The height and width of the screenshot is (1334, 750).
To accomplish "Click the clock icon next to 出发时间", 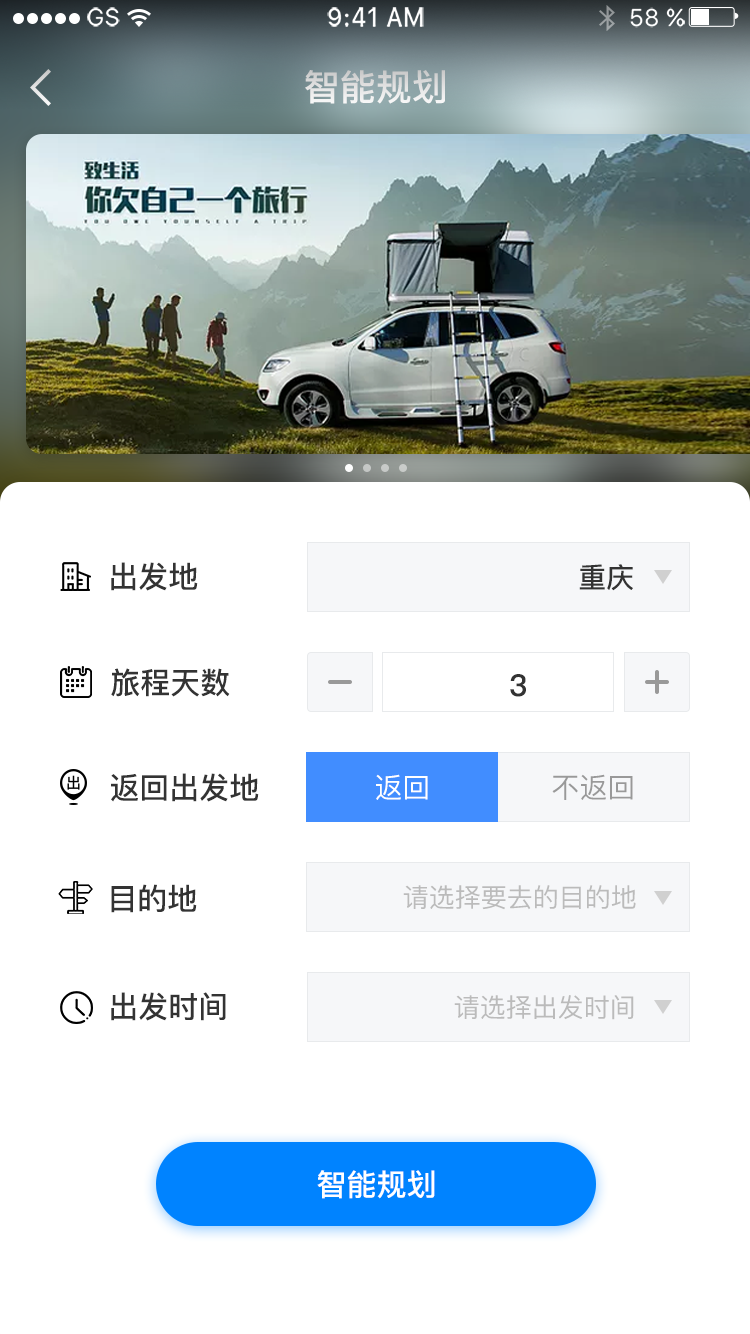I will (x=74, y=1007).
